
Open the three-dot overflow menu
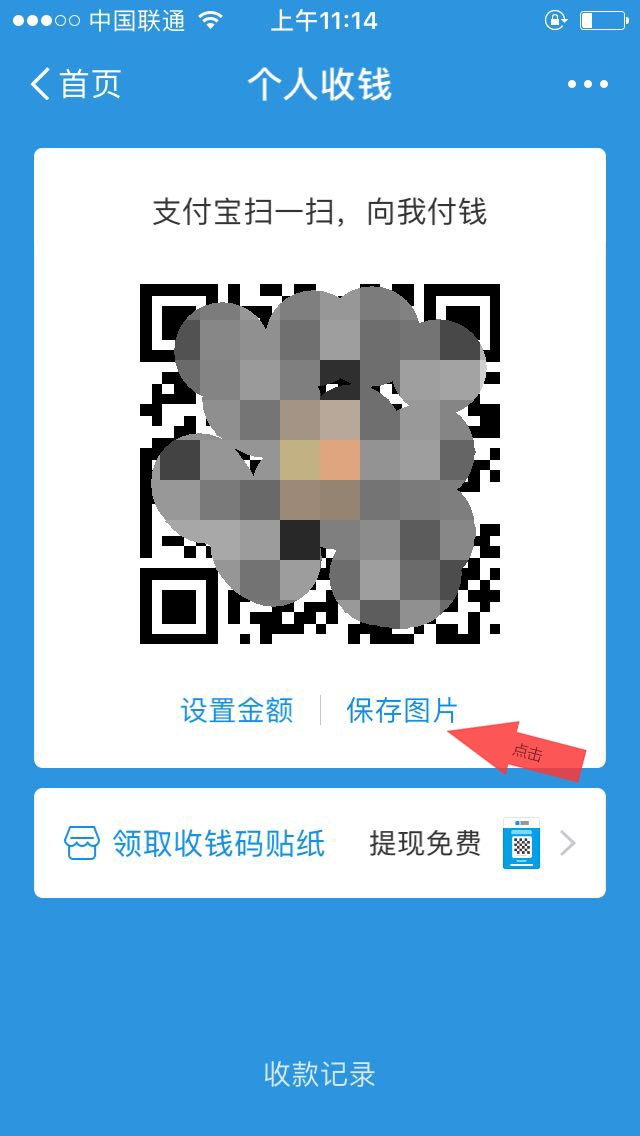(587, 85)
